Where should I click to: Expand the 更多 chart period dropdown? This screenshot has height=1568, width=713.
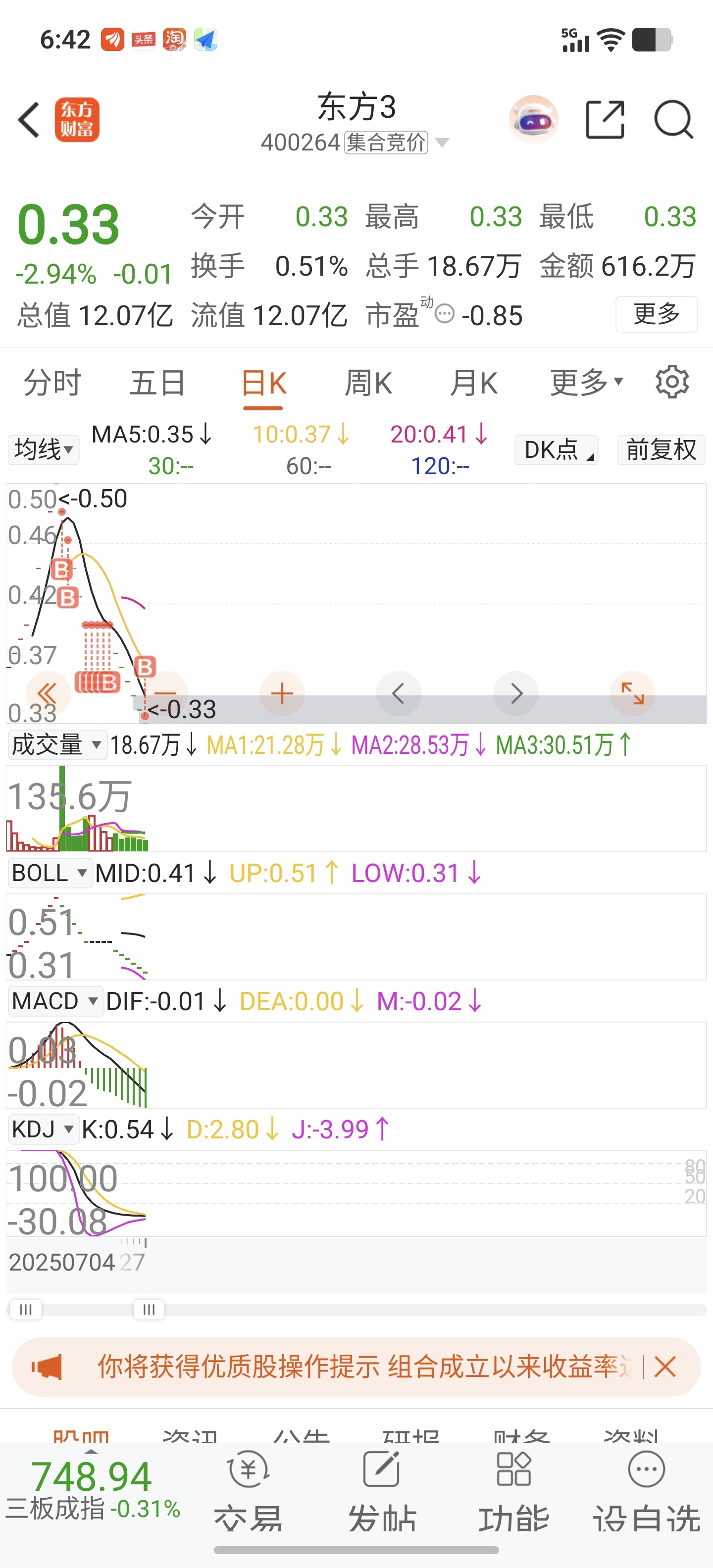pos(587,382)
